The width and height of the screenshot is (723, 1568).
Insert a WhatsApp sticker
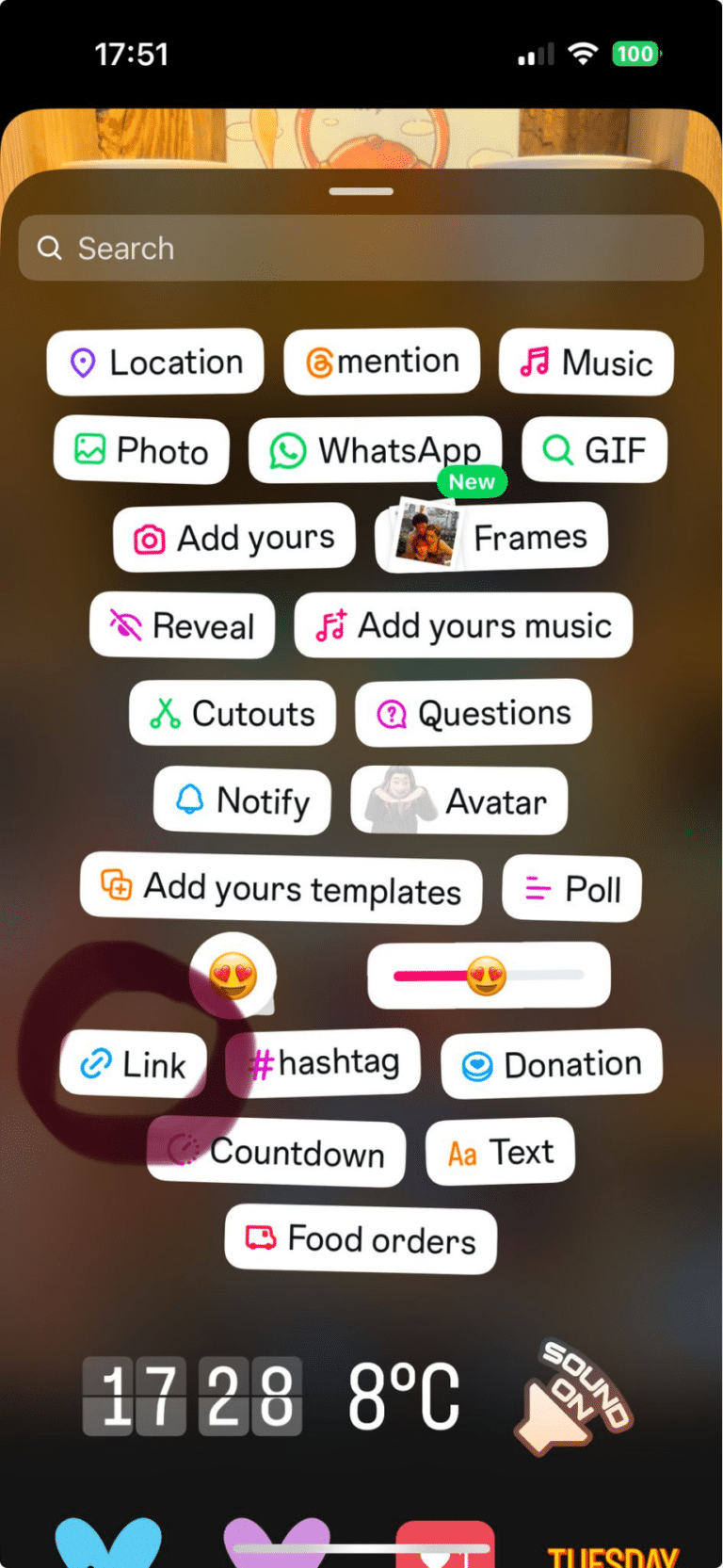(375, 450)
